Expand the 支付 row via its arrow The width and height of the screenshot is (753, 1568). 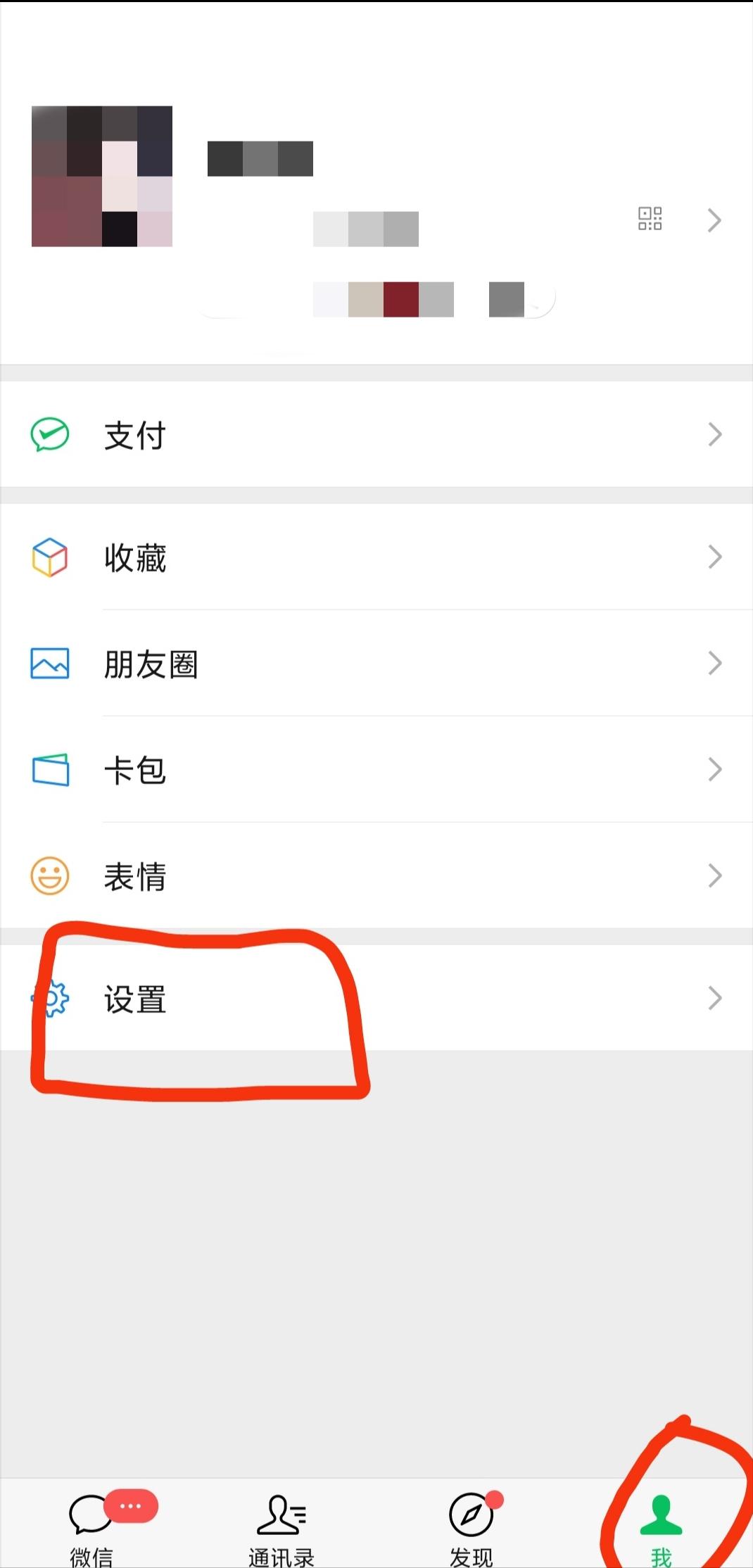714,436
